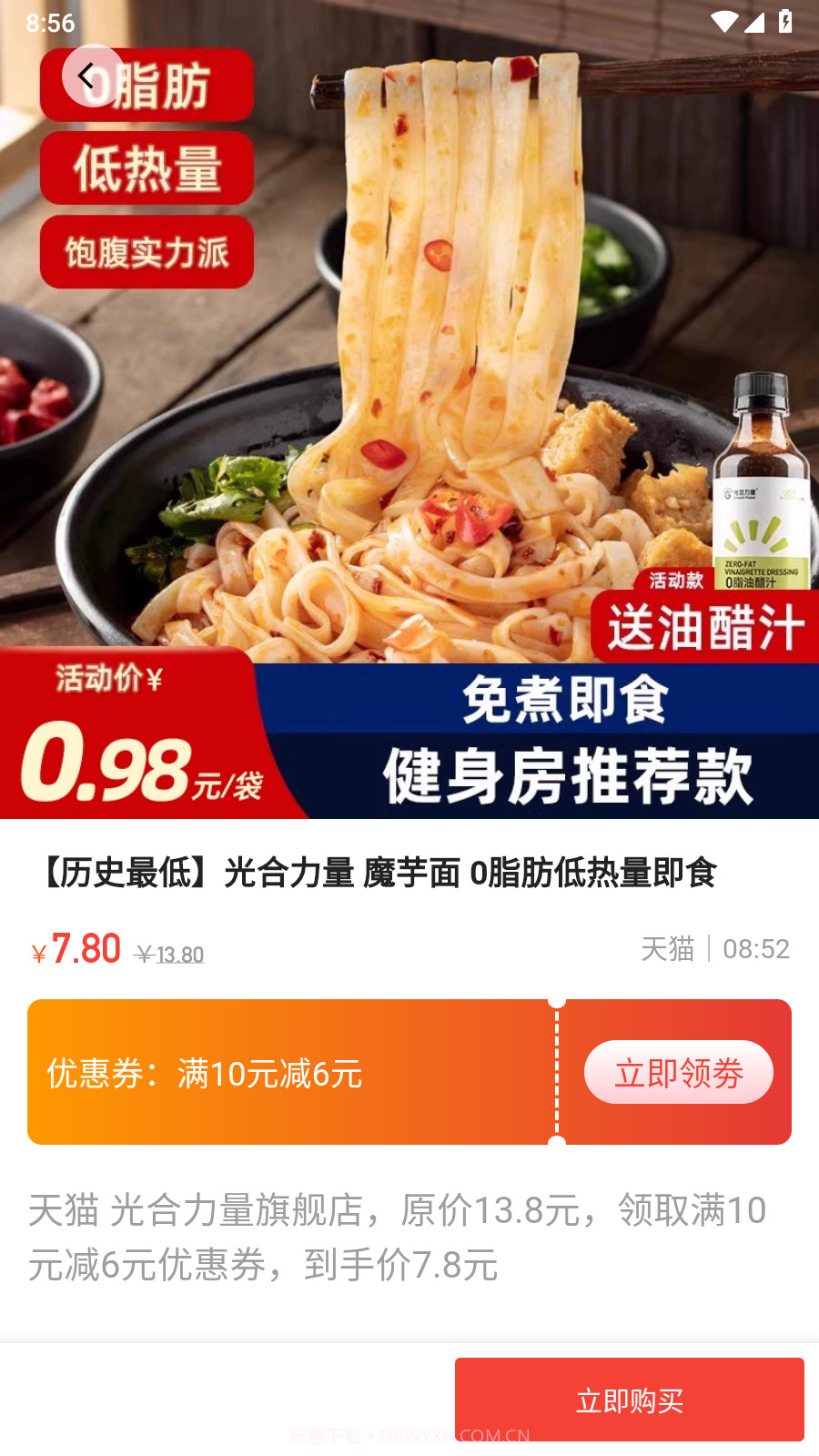
Task: Click the strikethrough original price ¥13.80
Action: tap(169, 955)
